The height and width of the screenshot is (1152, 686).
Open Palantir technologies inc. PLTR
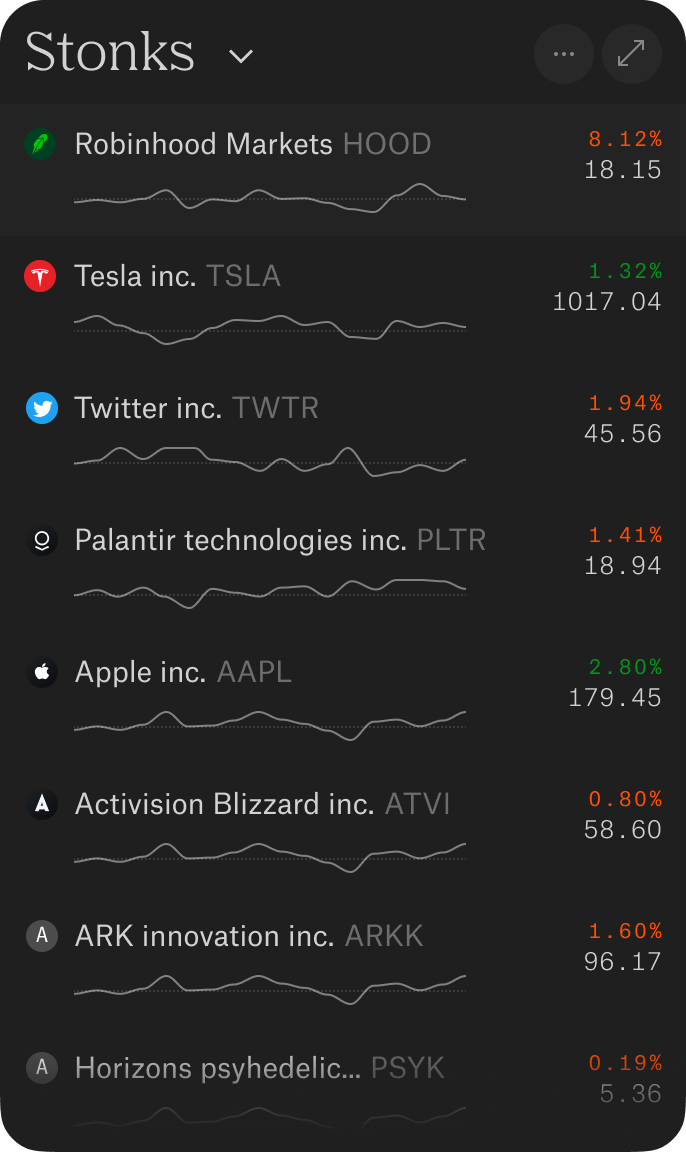click(343, 567)
